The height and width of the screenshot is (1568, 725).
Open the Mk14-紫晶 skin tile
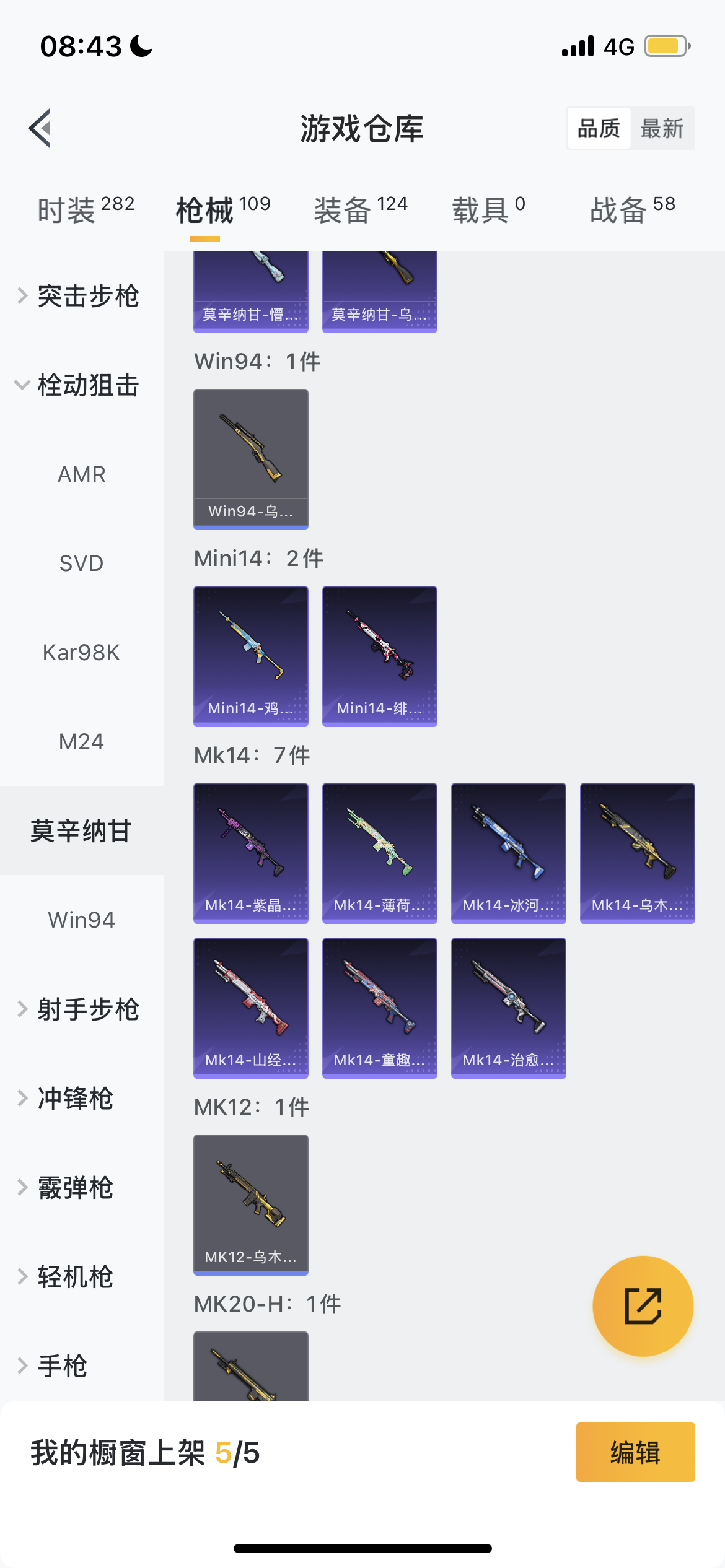(251, 853)
